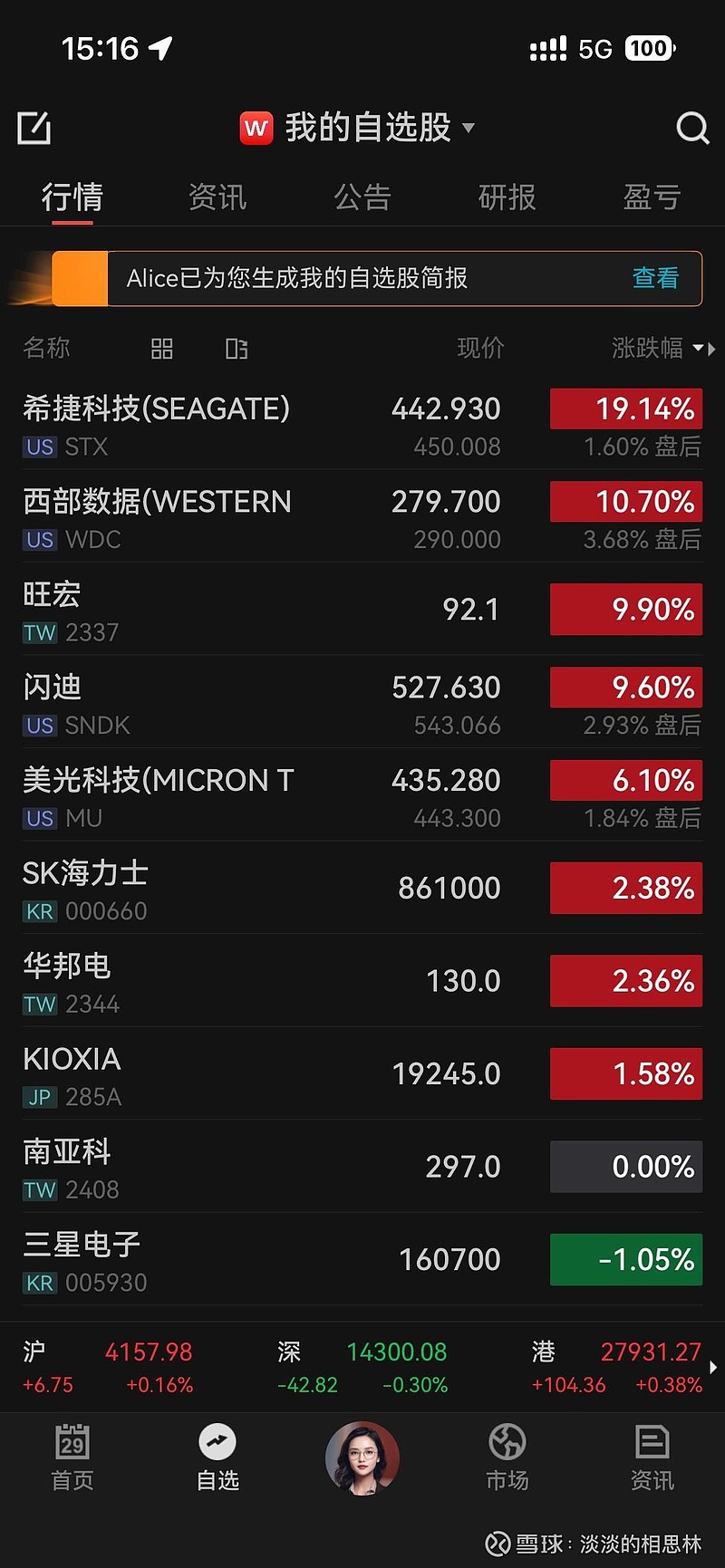This screenshot has width=725, height=1568.
Task: Open the sort triangle next to 涨跌幅
Action: point(700,348)
